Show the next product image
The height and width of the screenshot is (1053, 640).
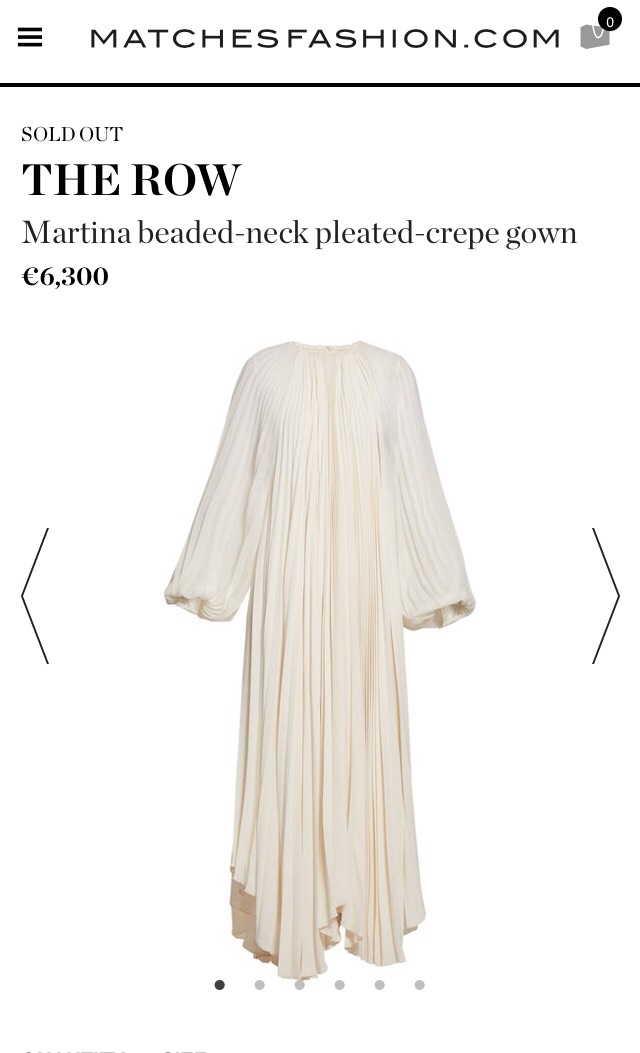[606, 596]
